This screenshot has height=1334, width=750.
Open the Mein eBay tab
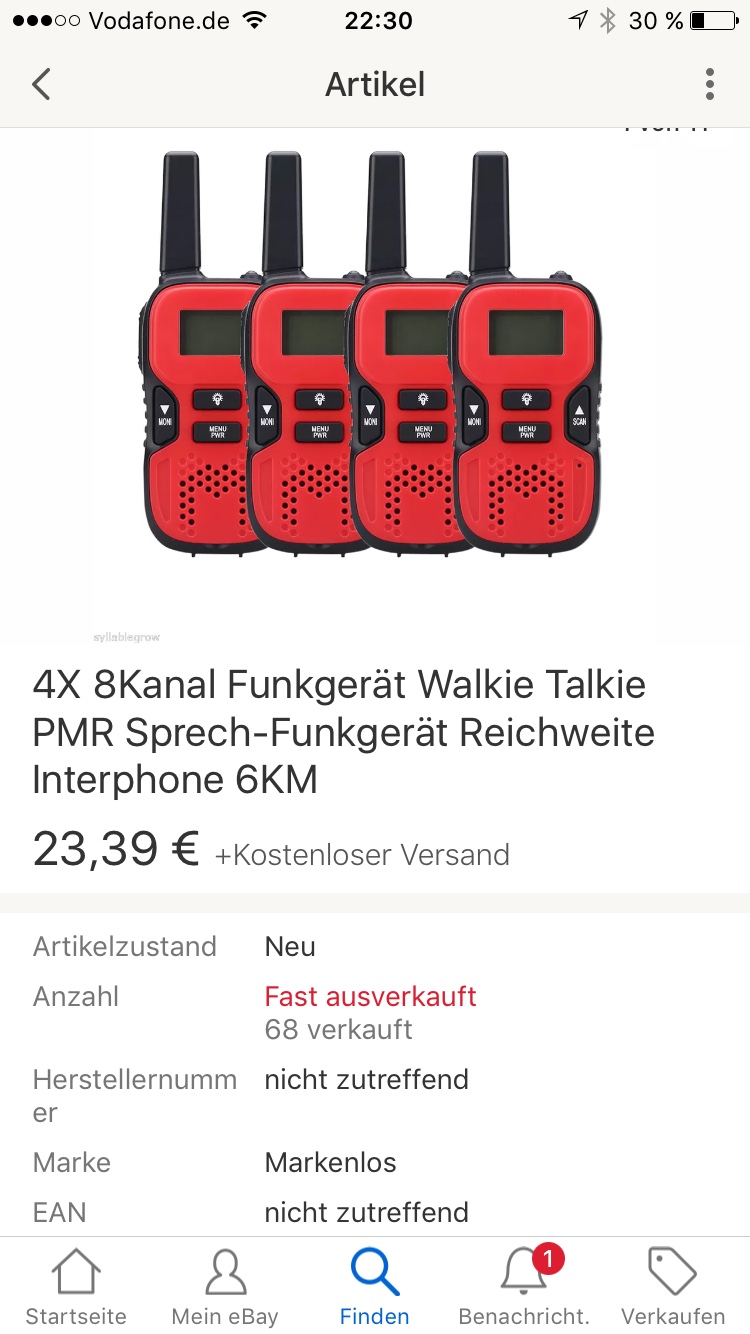[x=225, y=1286]
